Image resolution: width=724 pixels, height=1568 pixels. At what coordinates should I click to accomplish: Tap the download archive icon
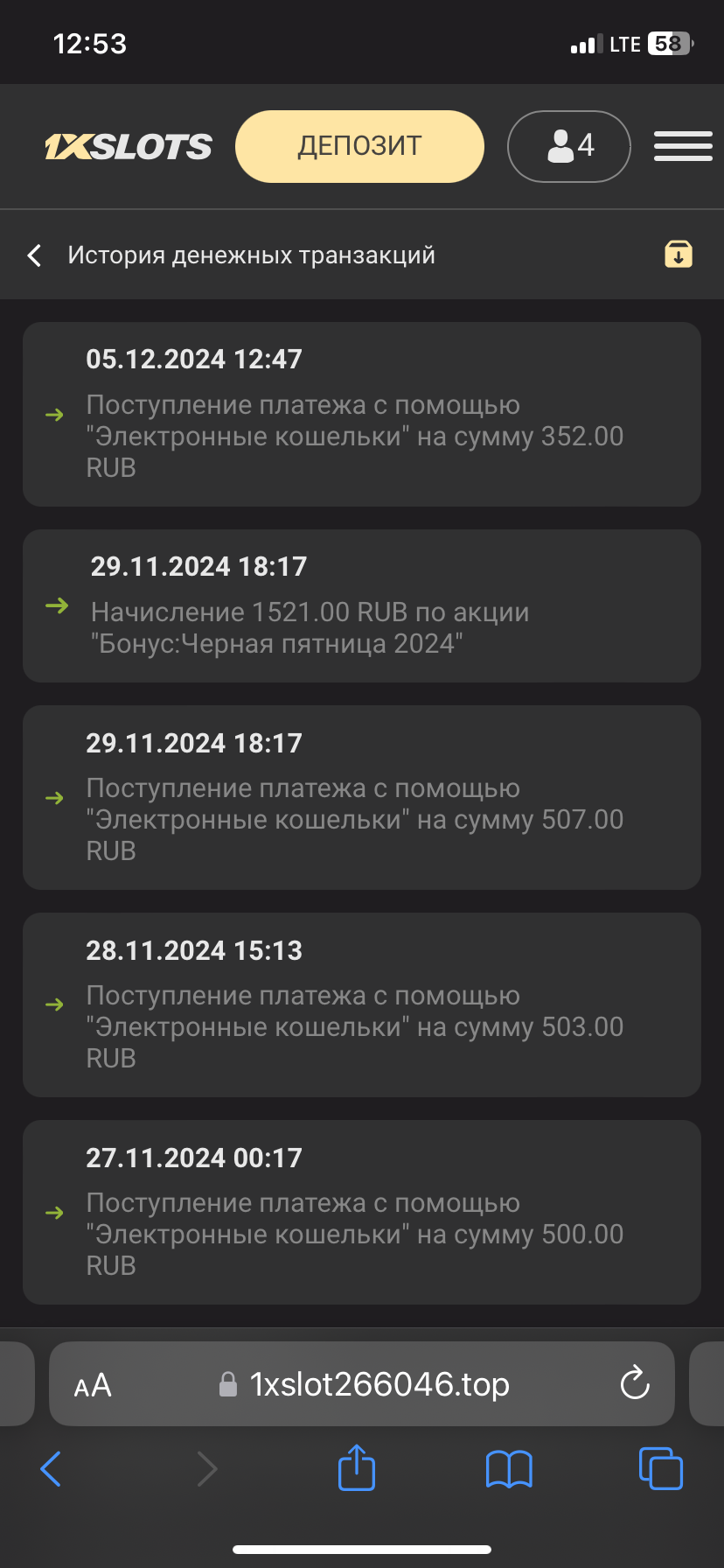(x=679, y=255)
